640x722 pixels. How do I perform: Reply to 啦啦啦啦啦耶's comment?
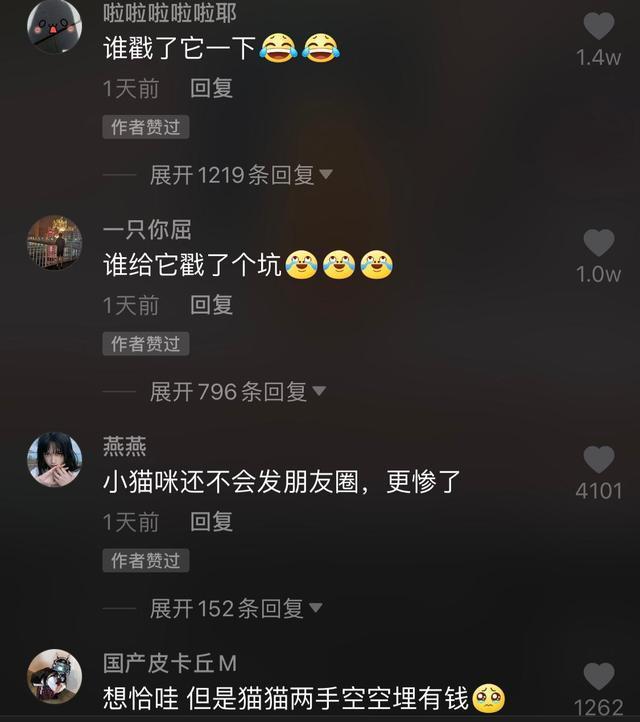(211, 88)
